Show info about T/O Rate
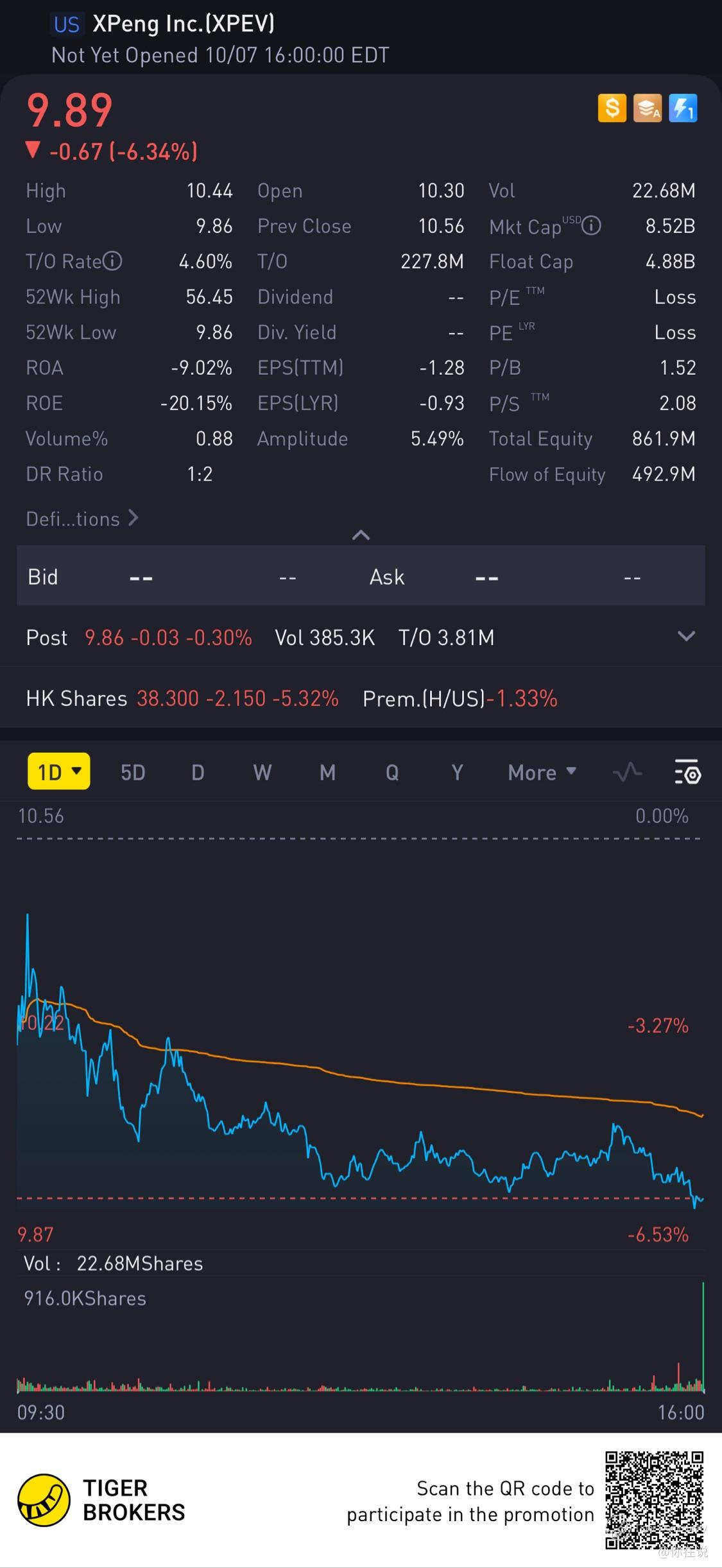Viewport: 722px width, 1568px height. pos(113,261)
